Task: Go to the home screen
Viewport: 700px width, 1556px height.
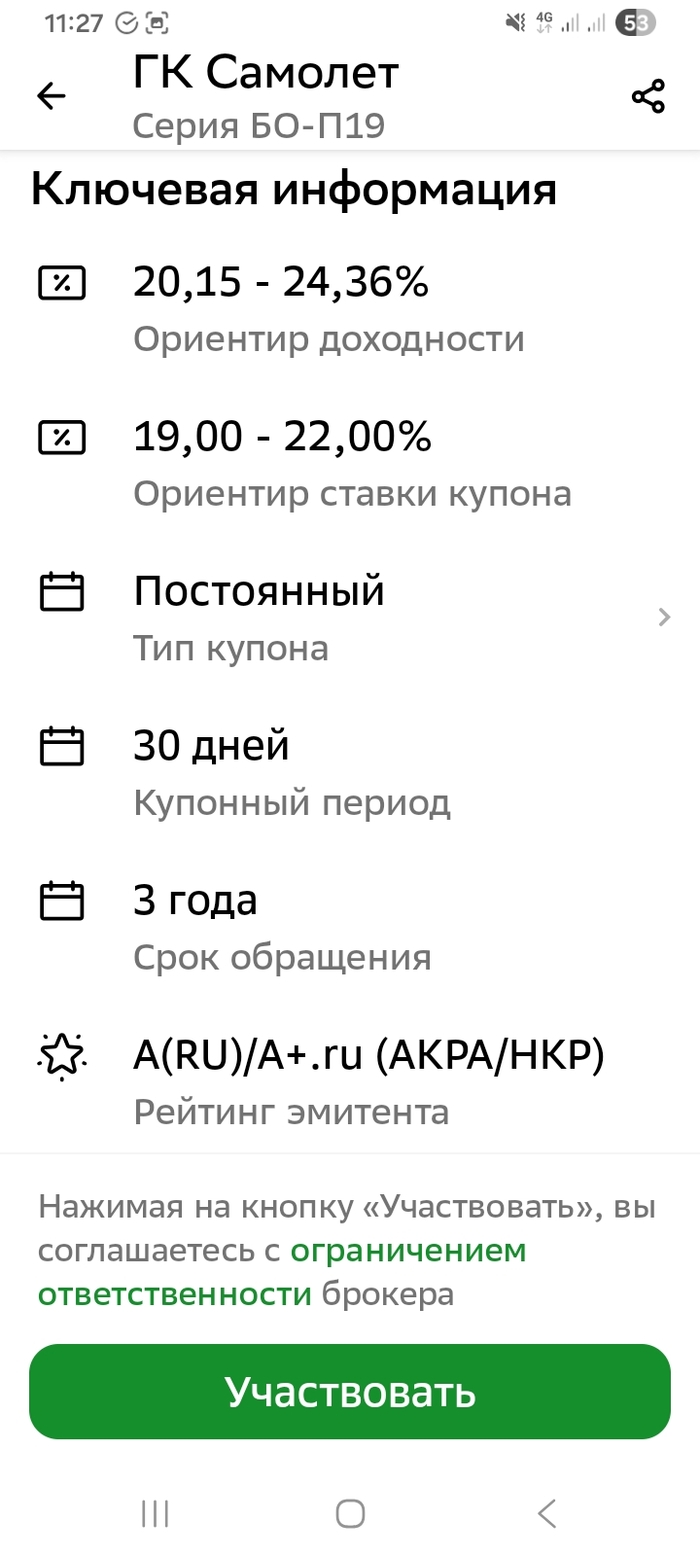Action: [350, 1513]
